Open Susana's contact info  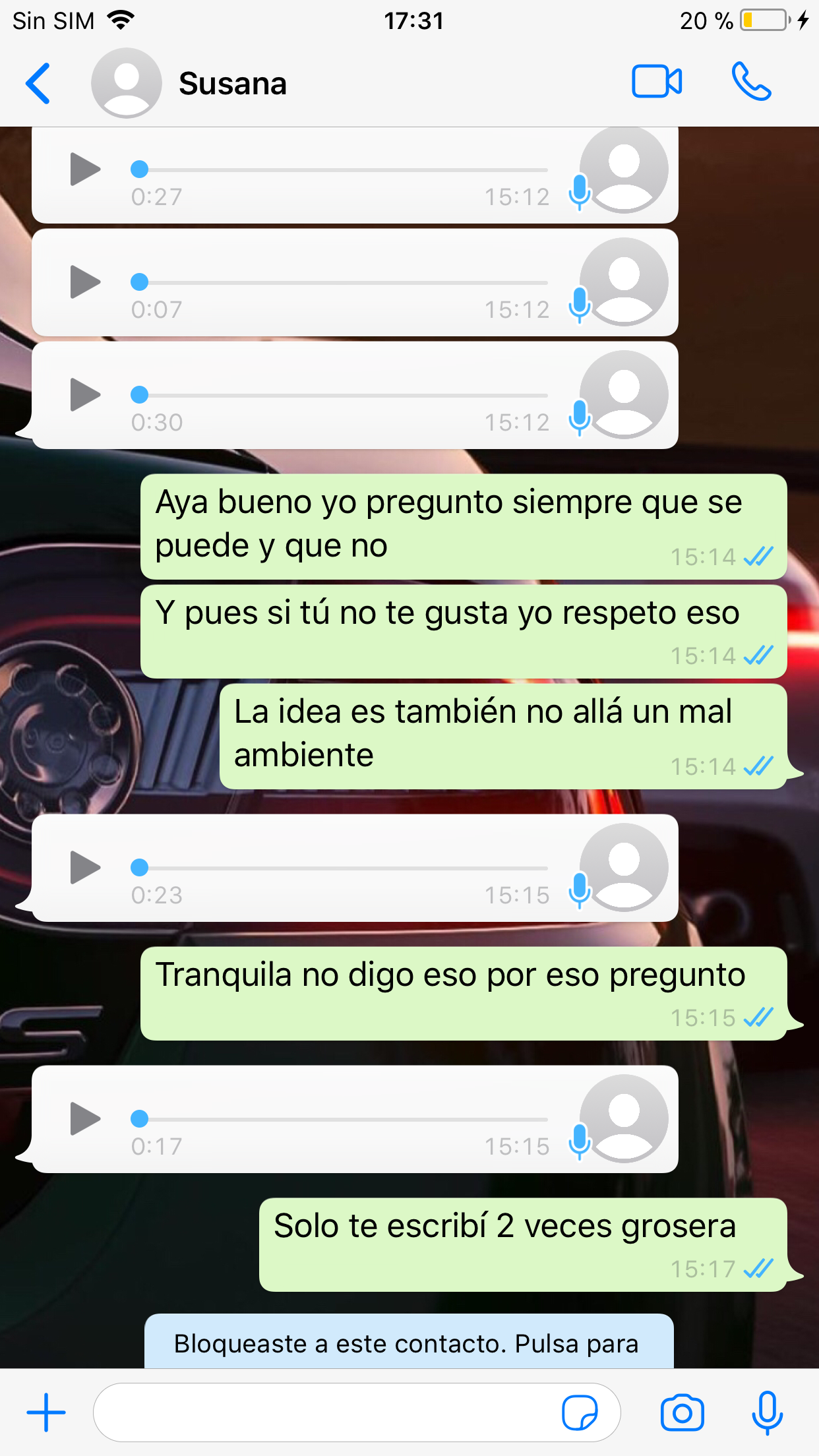232,84
